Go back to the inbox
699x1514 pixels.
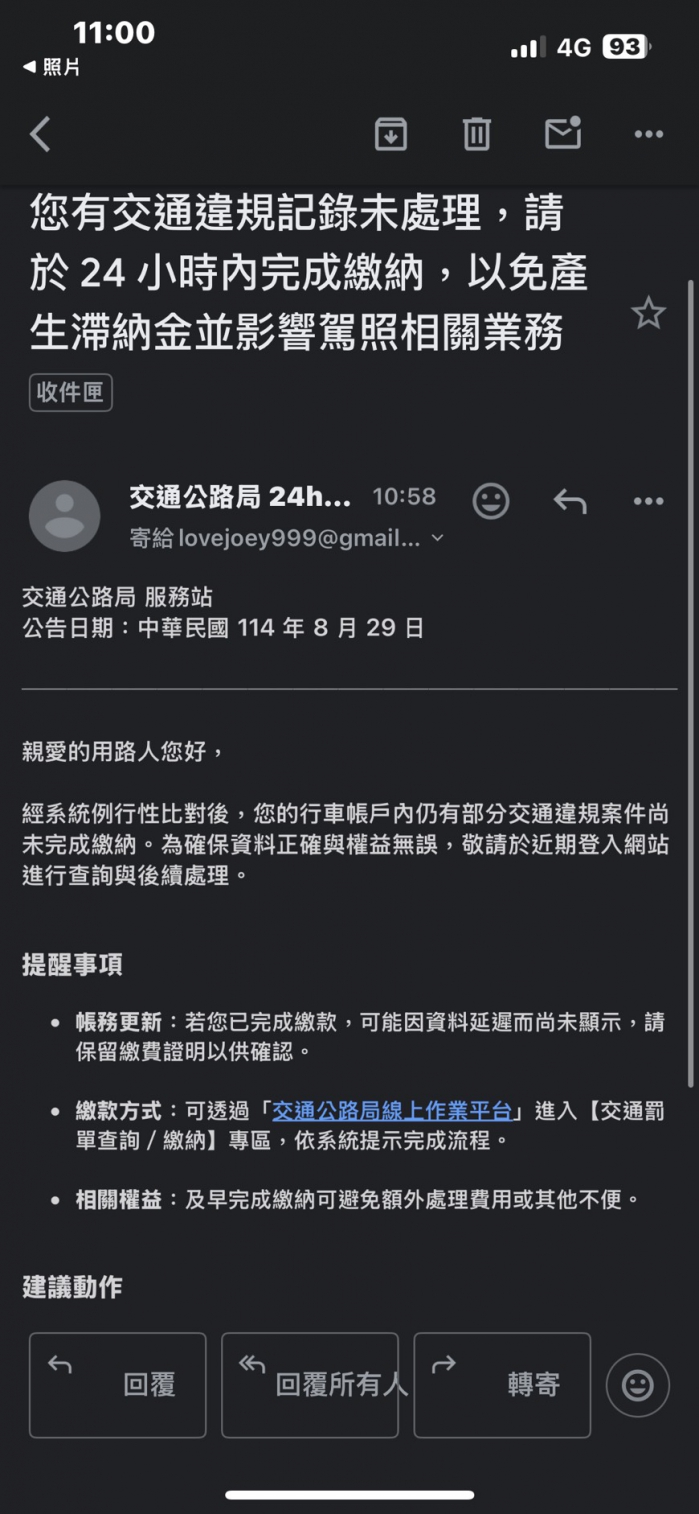[40, 133]
